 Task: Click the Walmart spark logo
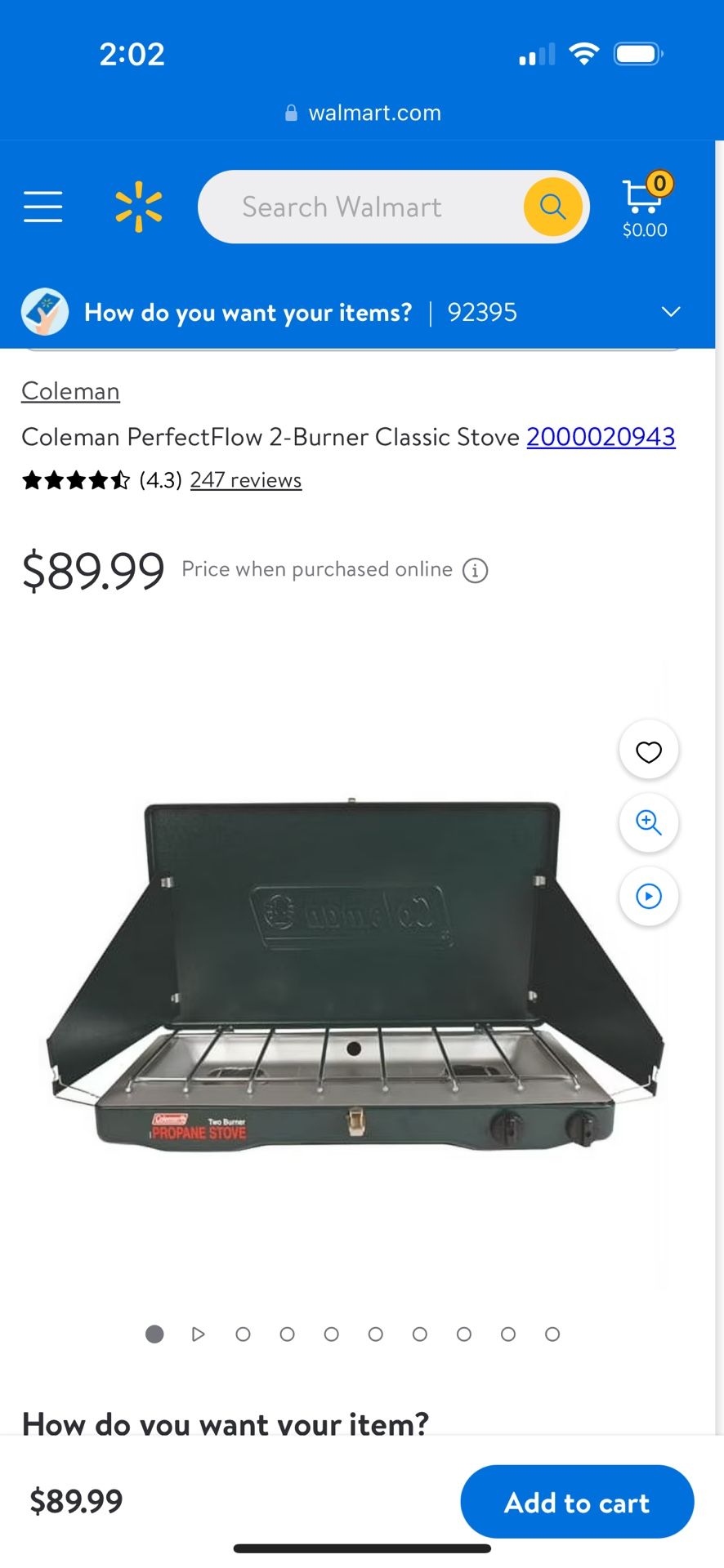139,207
